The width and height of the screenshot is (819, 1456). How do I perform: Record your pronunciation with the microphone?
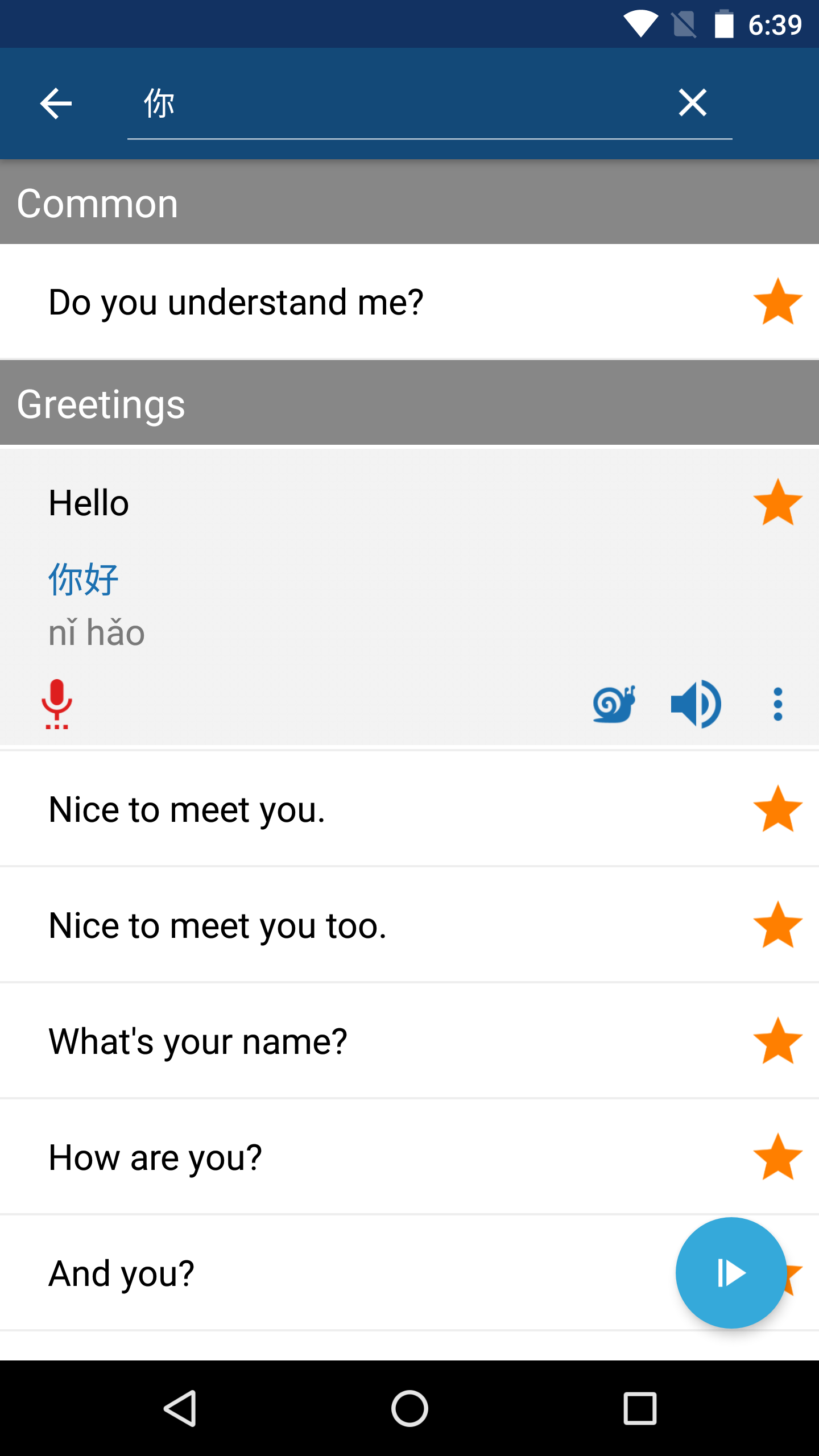(x=57, y=704)
